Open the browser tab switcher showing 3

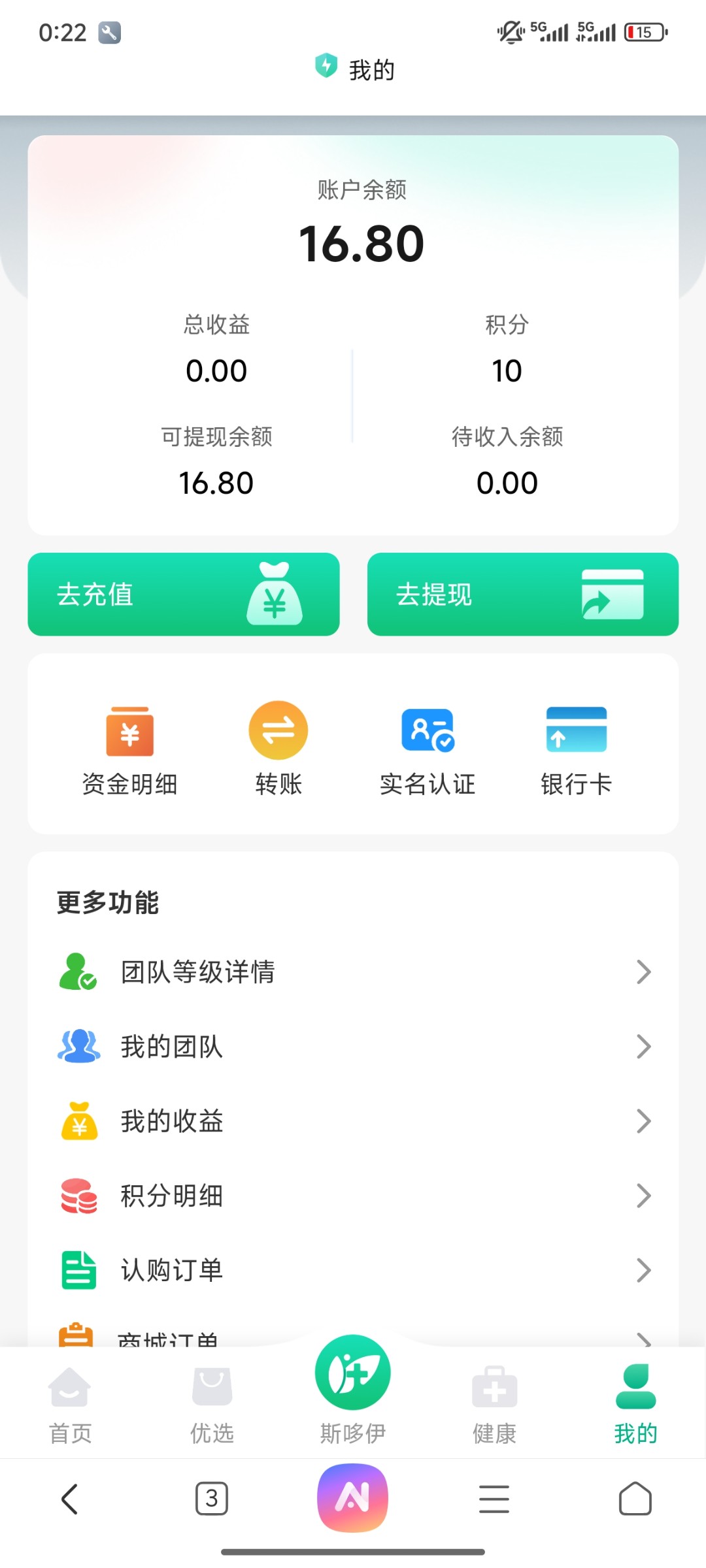[212, 1498]
